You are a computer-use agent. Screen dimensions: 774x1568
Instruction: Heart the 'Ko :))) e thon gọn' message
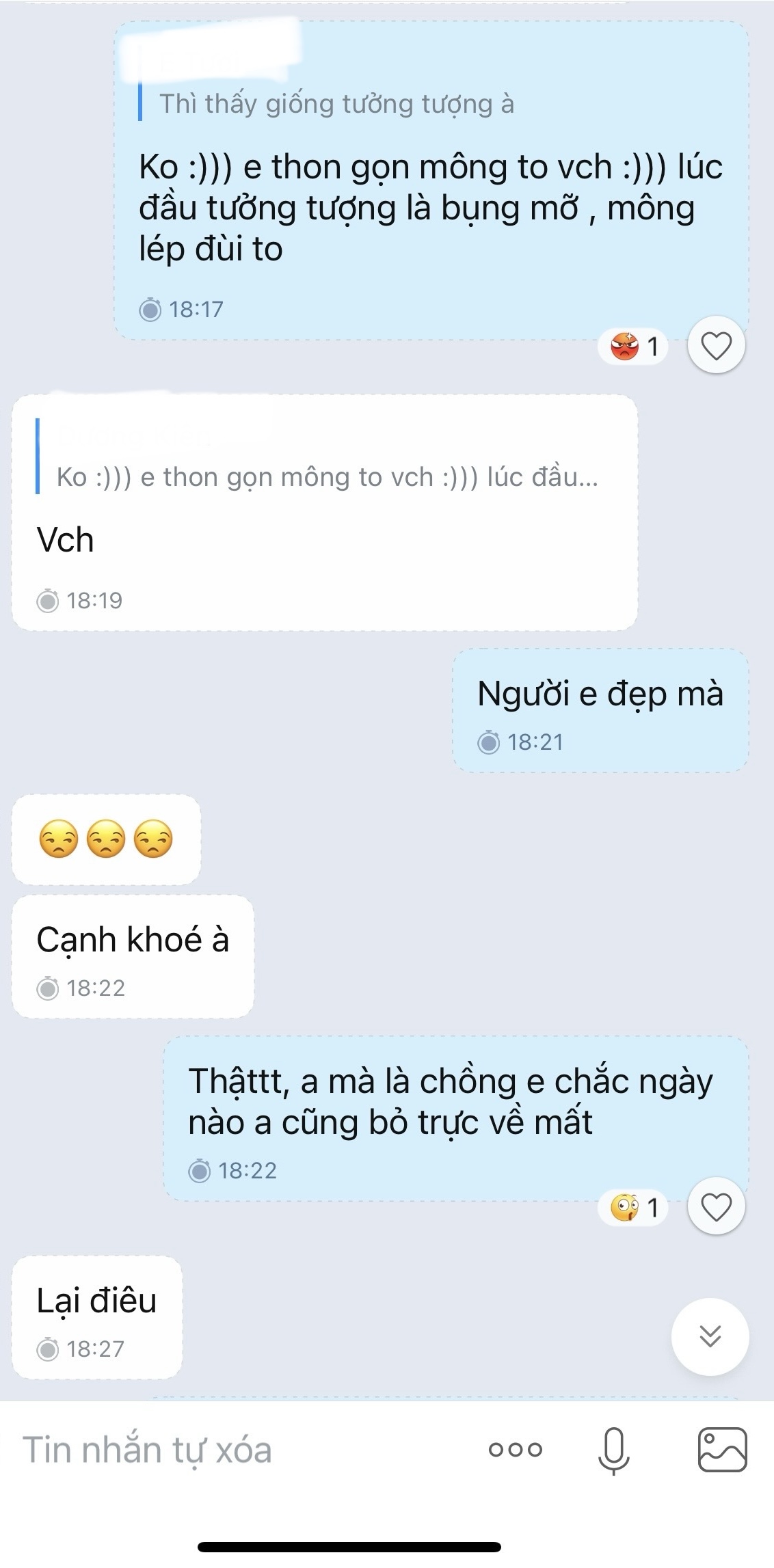(x=716, y=345)
